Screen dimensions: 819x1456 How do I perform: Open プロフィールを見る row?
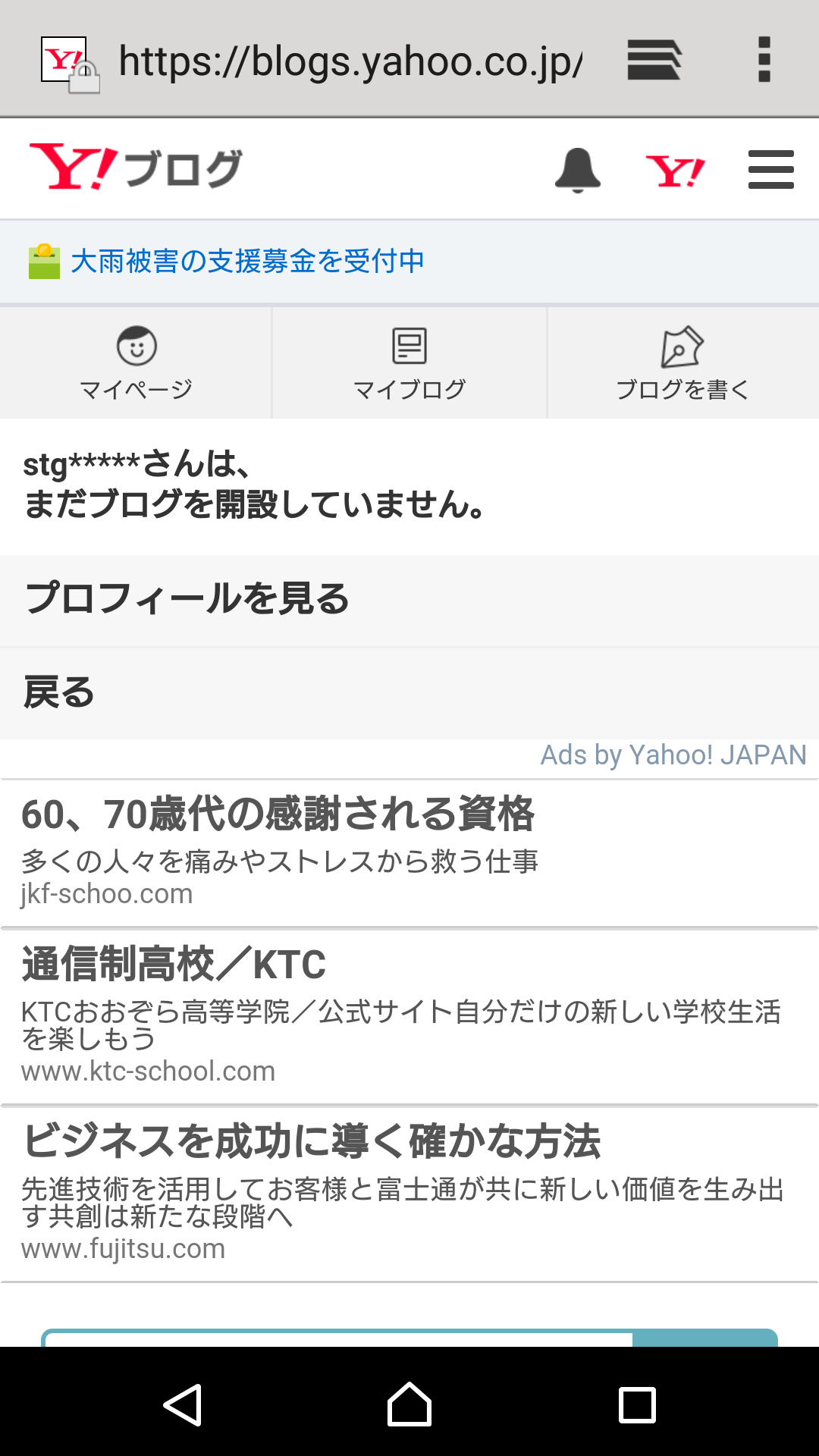(x=409, y=599)
